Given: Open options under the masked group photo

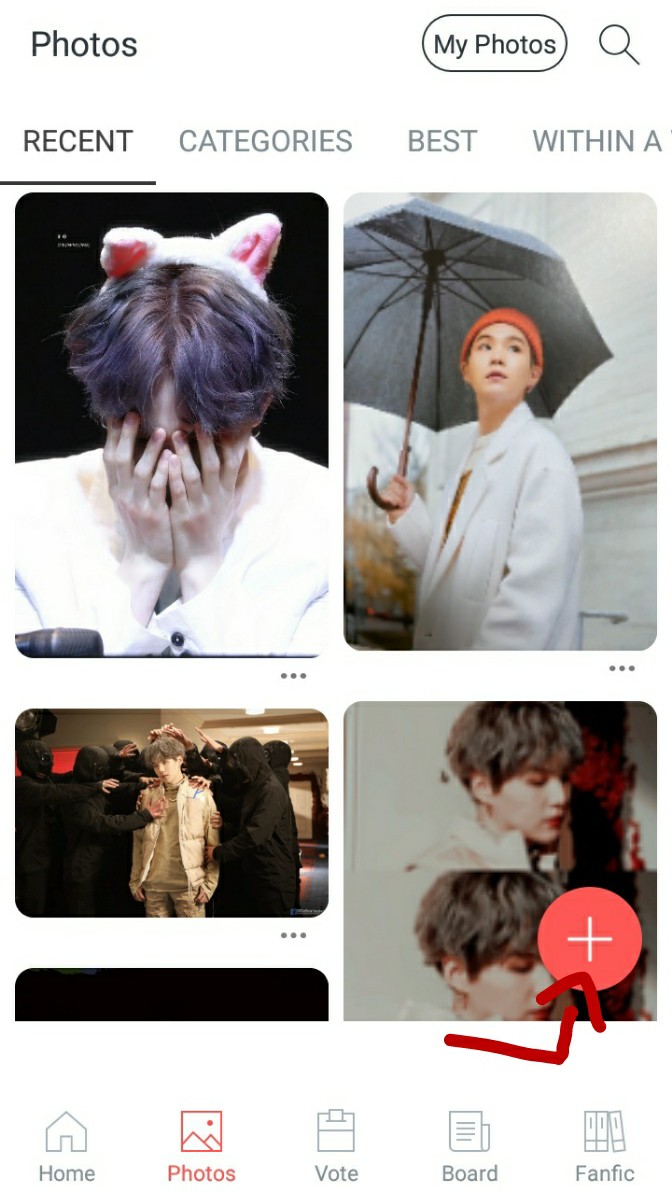Looking at the screenshot, I should [x=293, y=935].
